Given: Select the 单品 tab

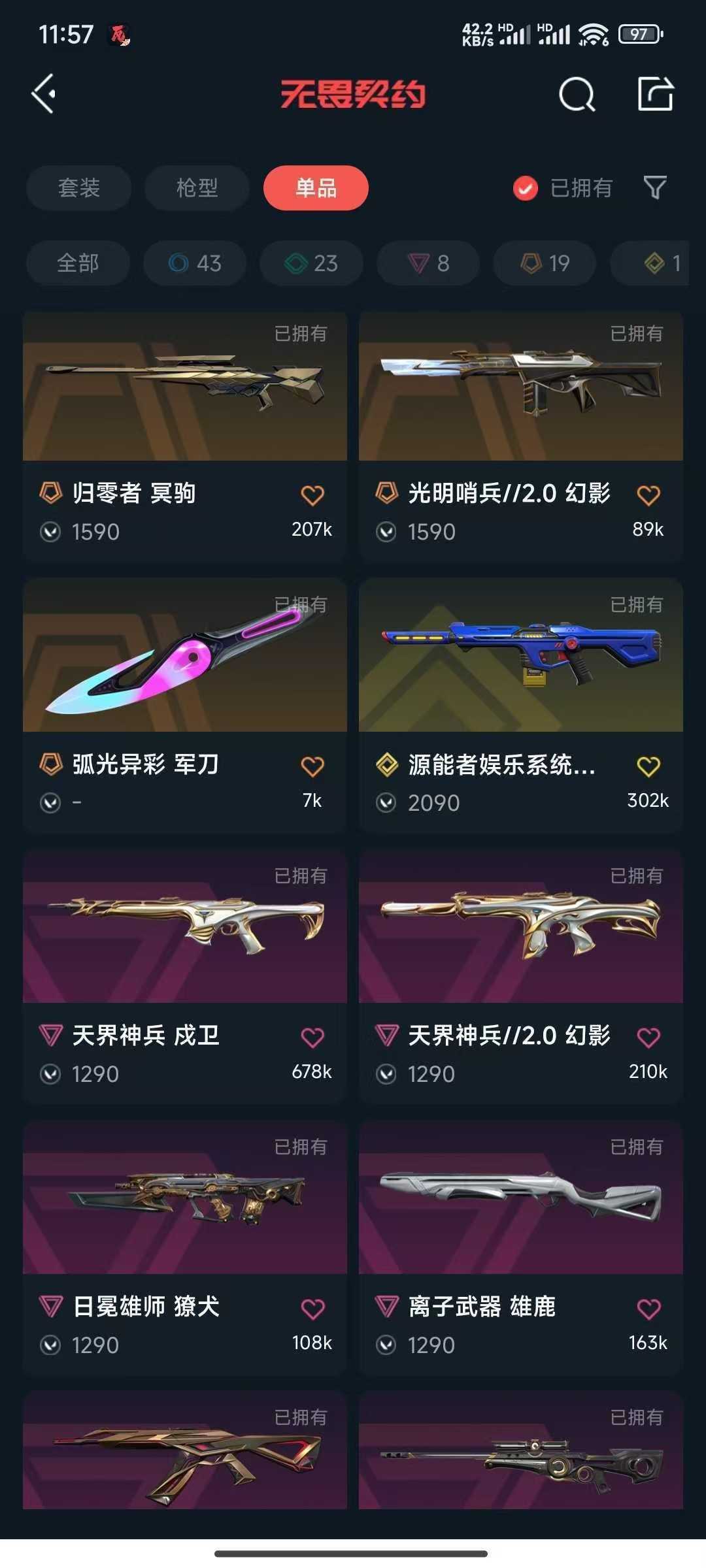Looking at the screenshot, I should pyautogui.click(x=316, y=188).
